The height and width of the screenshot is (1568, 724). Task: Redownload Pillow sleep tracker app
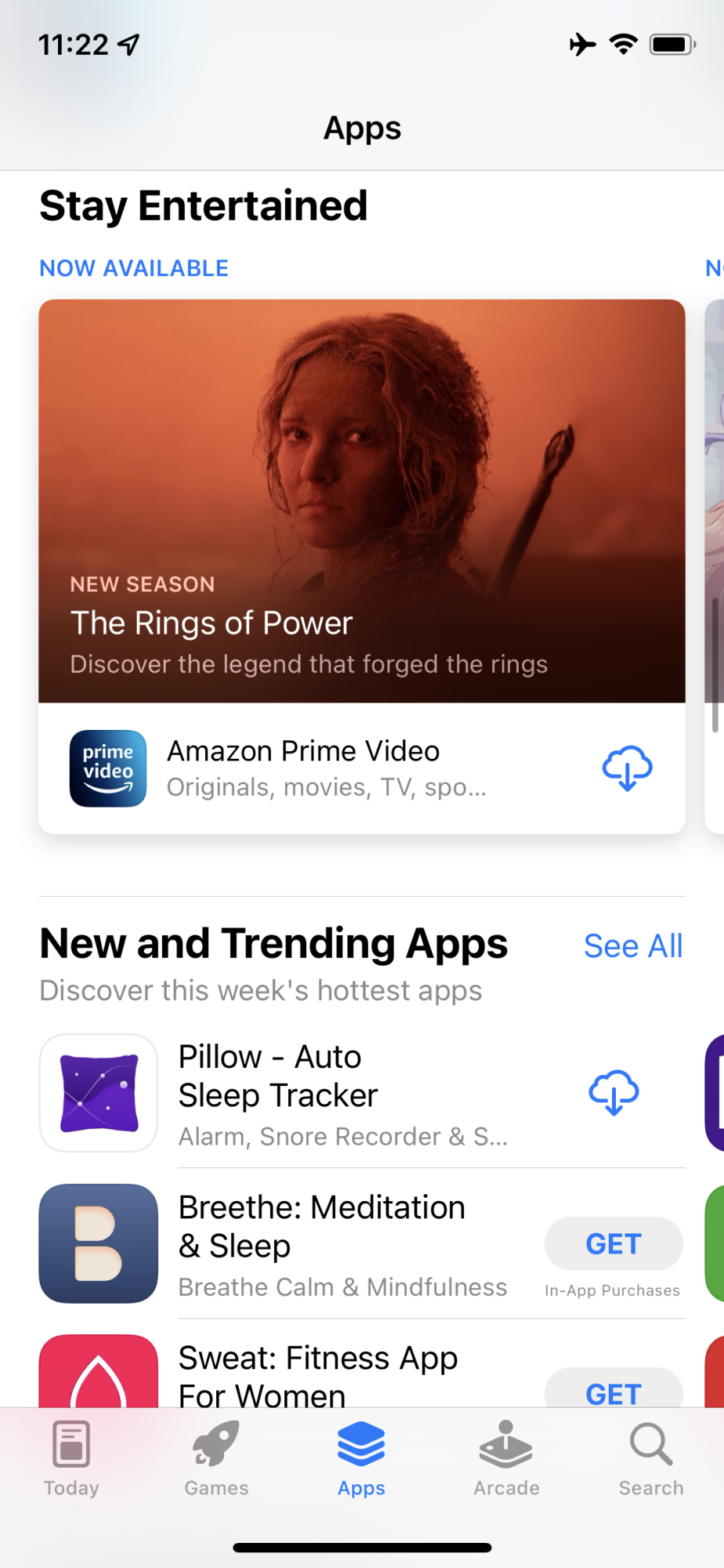[614, 1092]
